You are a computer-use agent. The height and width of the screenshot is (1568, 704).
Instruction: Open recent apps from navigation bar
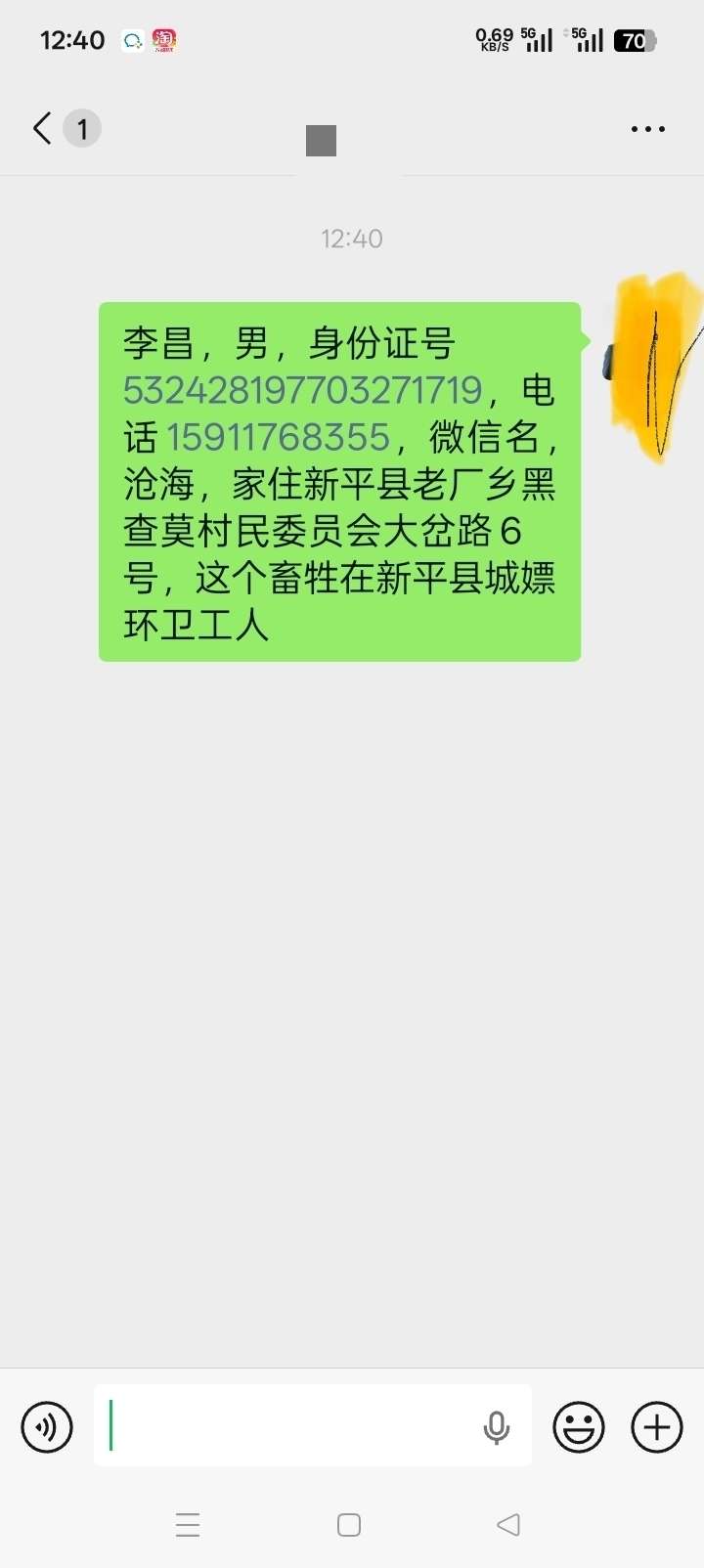[188, 1525]
